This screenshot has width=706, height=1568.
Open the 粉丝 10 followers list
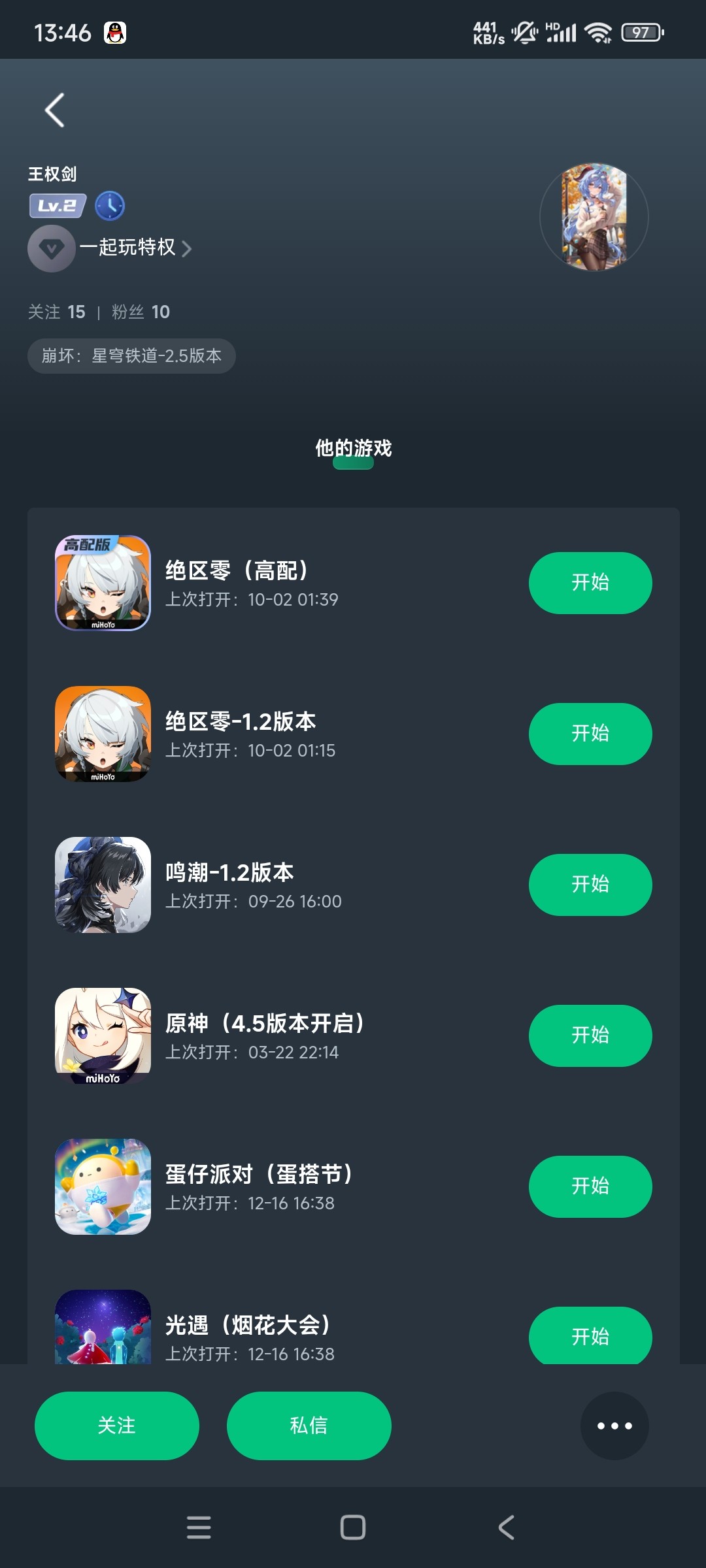[x=141, y=312]
